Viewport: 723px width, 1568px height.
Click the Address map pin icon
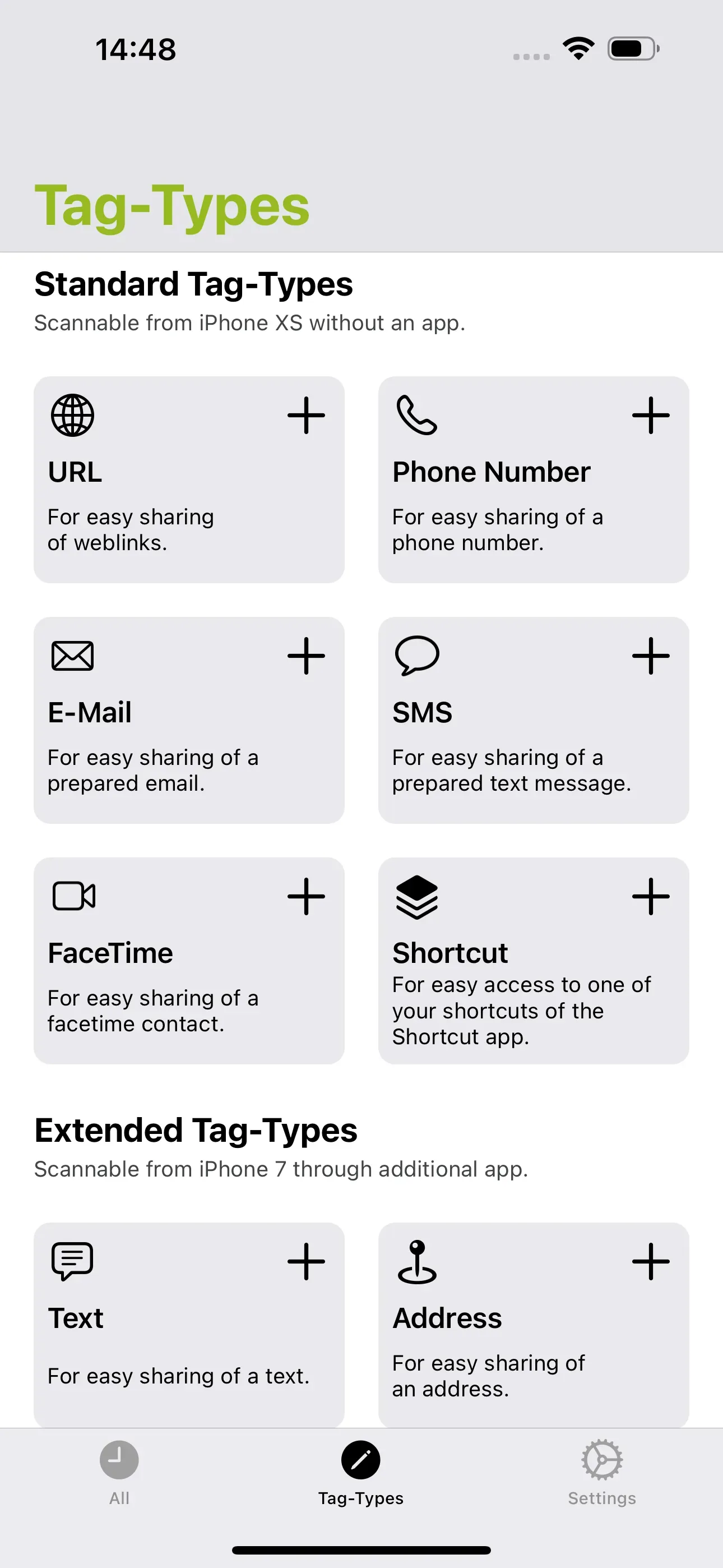click(418, 1261)
